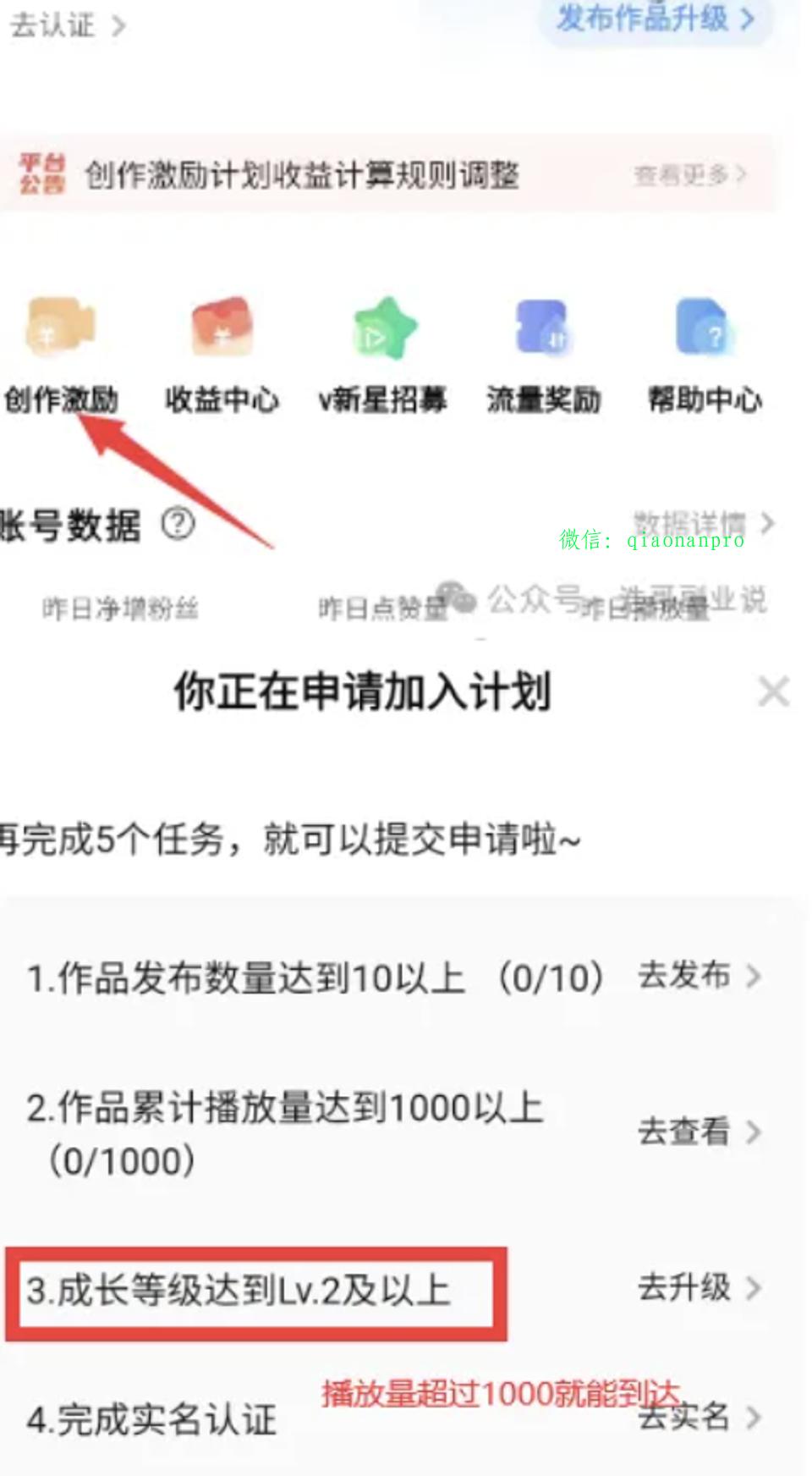Open 数据详情 data details
The width and height of the screenshot is (812, 1476).
coord(702,522)
